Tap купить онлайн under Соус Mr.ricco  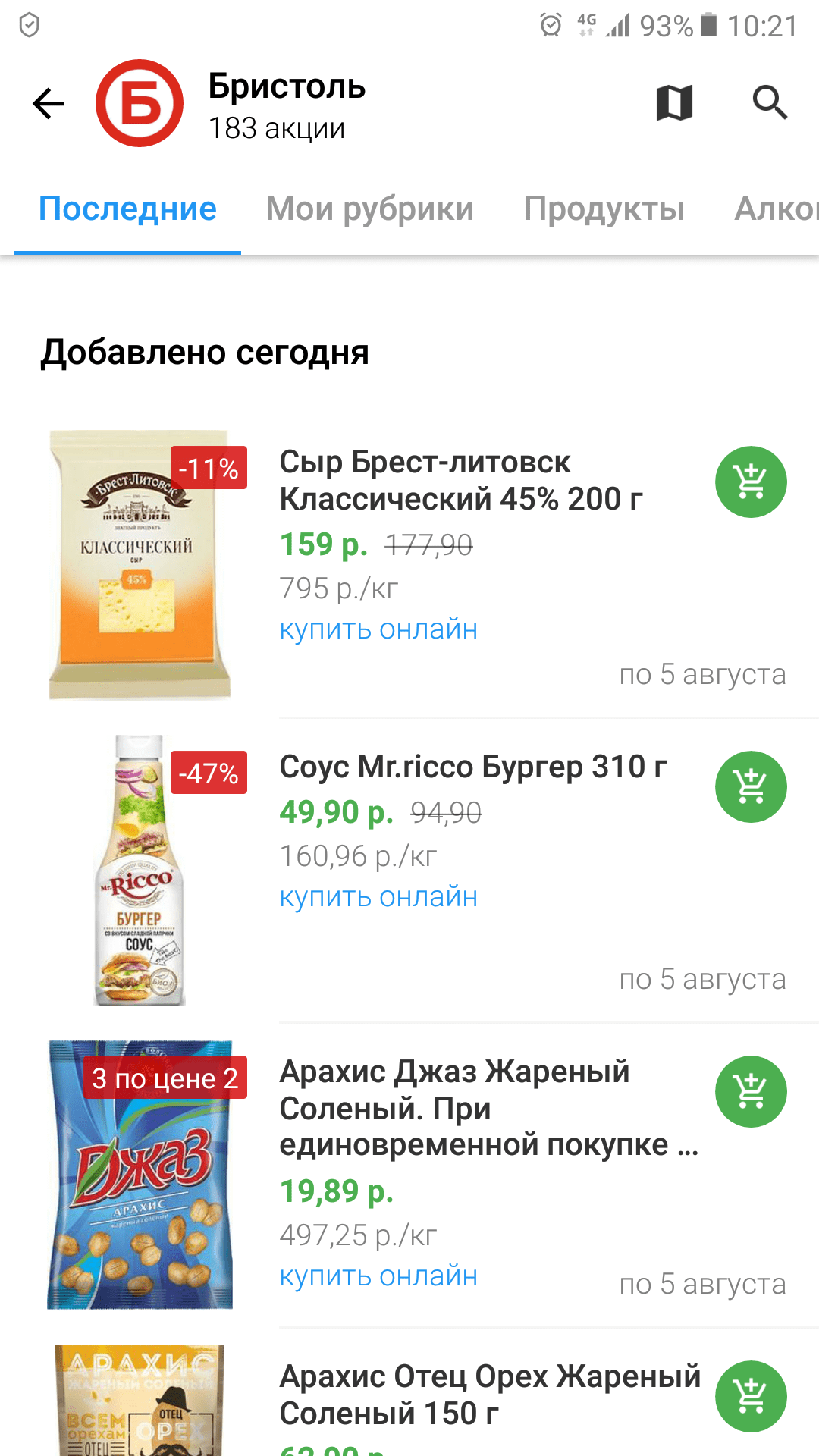tap(378, 897)
